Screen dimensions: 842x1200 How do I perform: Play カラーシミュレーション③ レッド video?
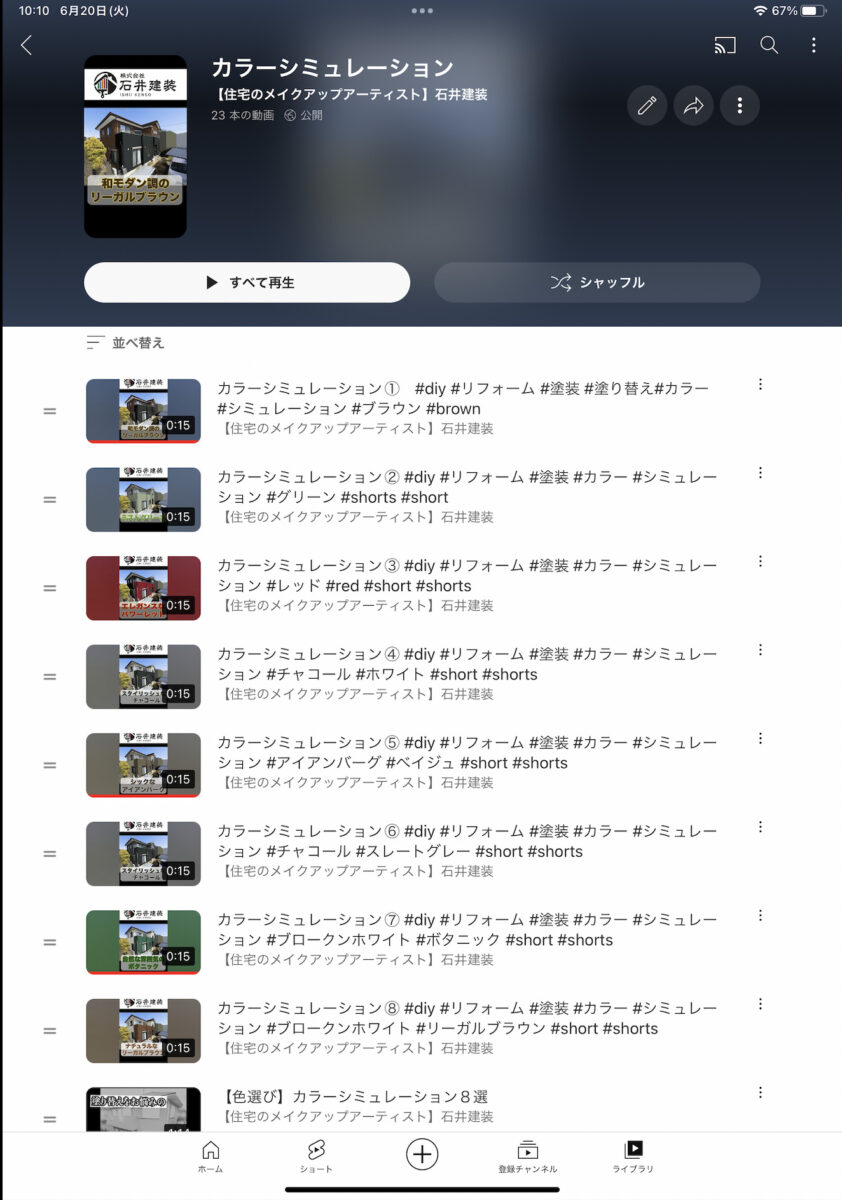click(143, 588)
